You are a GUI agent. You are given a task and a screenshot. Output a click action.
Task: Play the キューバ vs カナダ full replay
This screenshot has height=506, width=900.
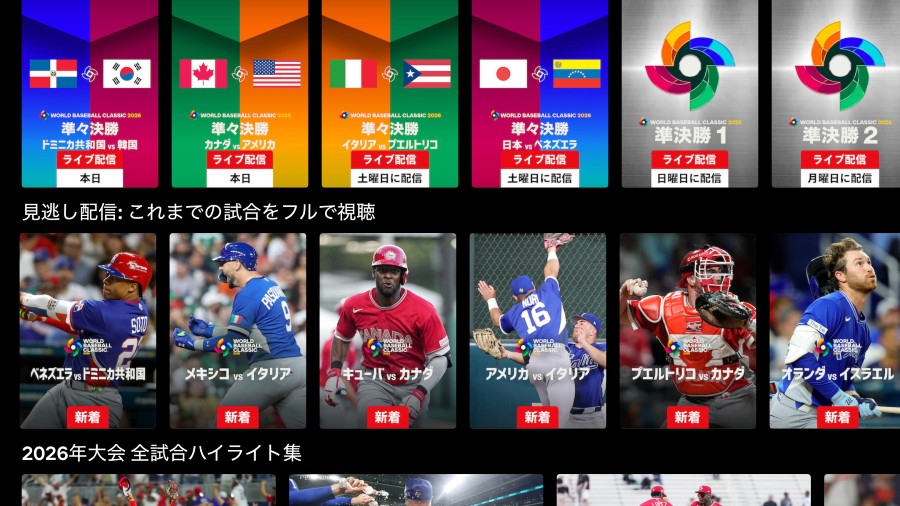click(388, 330)
